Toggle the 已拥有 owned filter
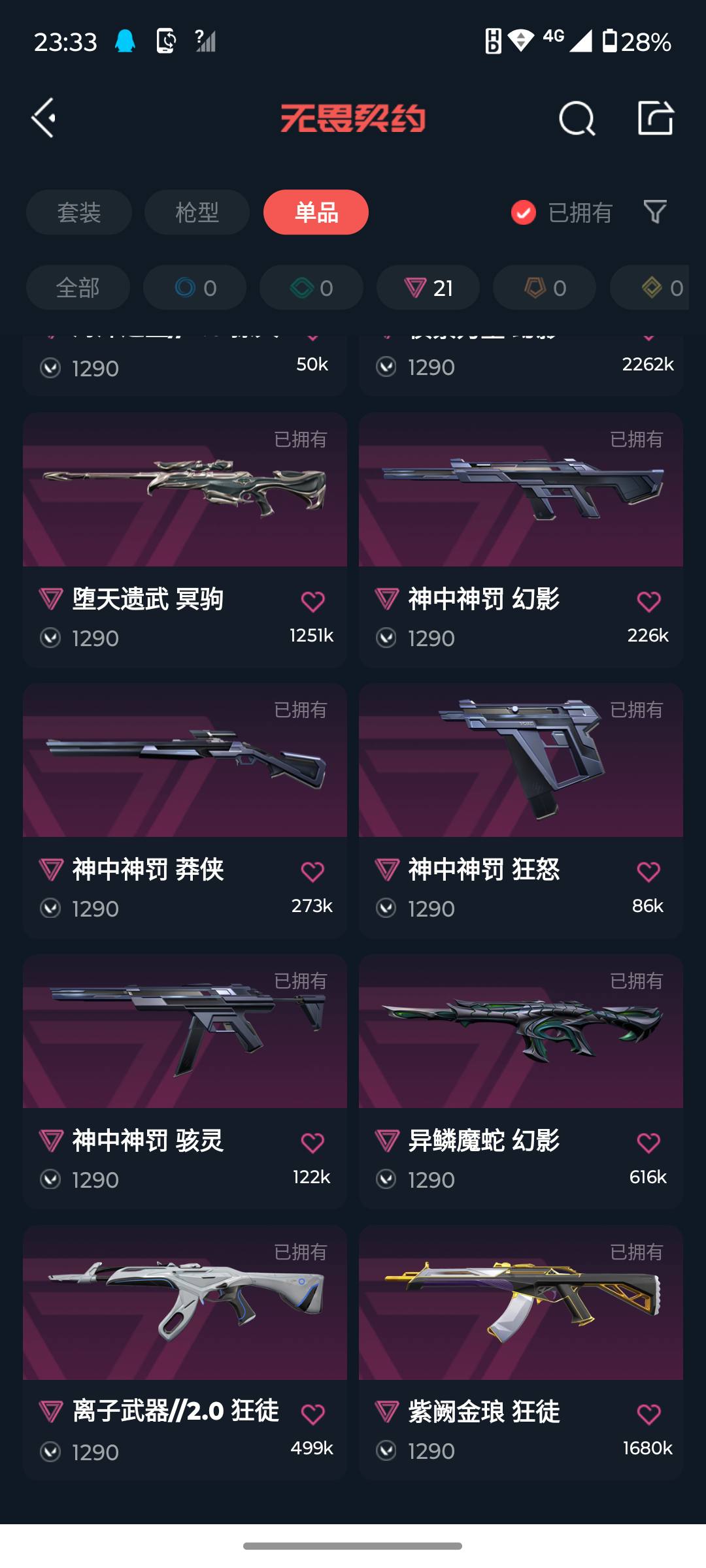The width and height of the screenshot is (706, 1568). 563,212
